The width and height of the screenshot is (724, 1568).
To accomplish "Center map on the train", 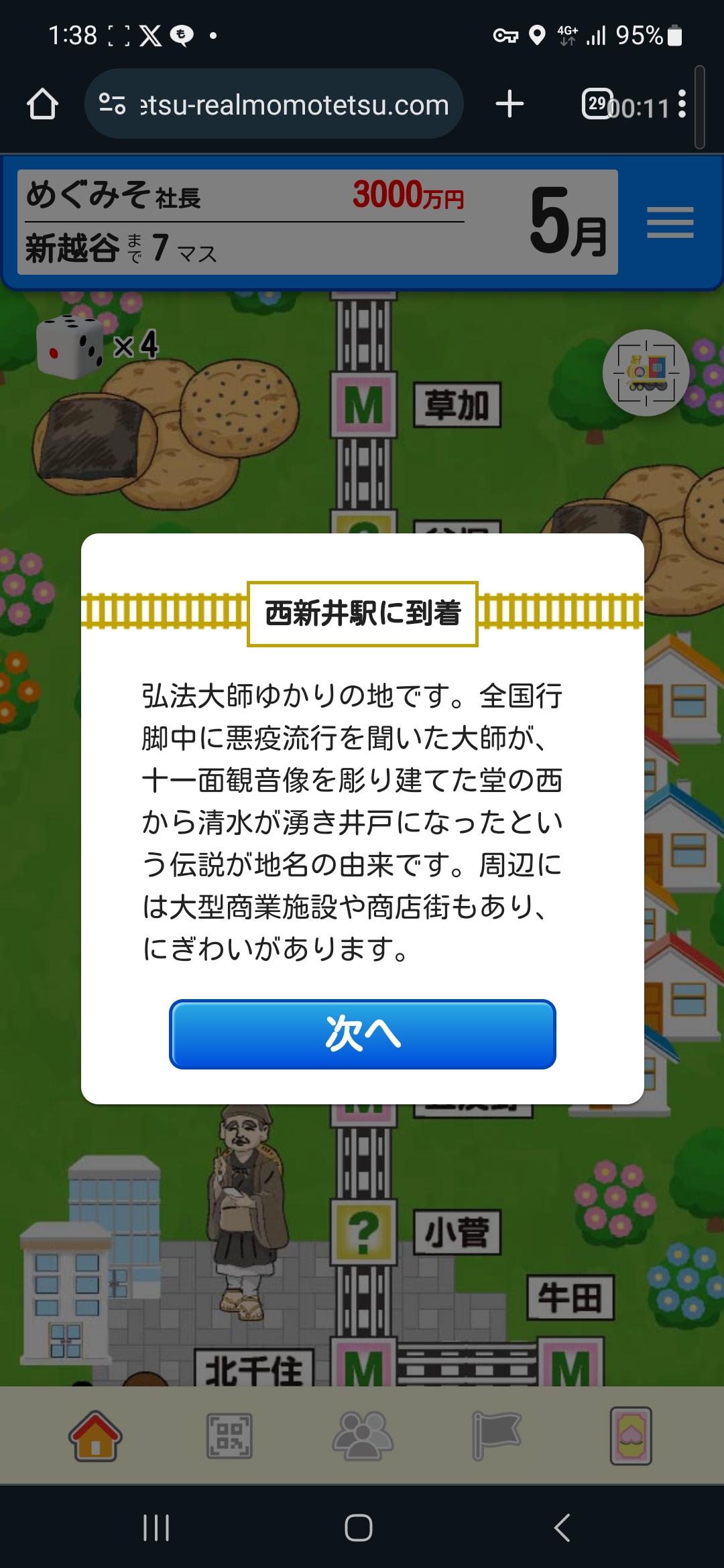I will [646, 373].
